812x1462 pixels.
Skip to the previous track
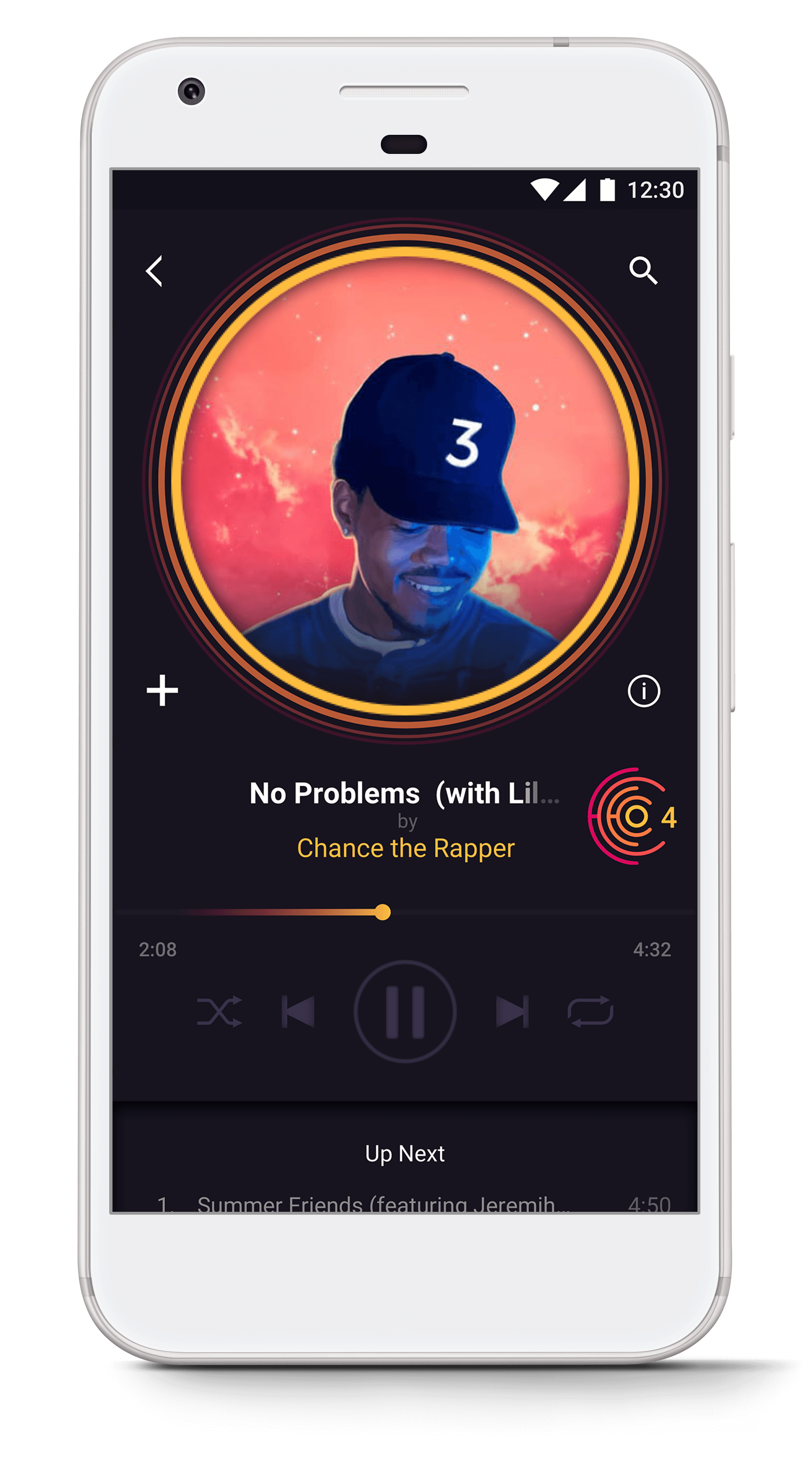(x=298, y=1011)
